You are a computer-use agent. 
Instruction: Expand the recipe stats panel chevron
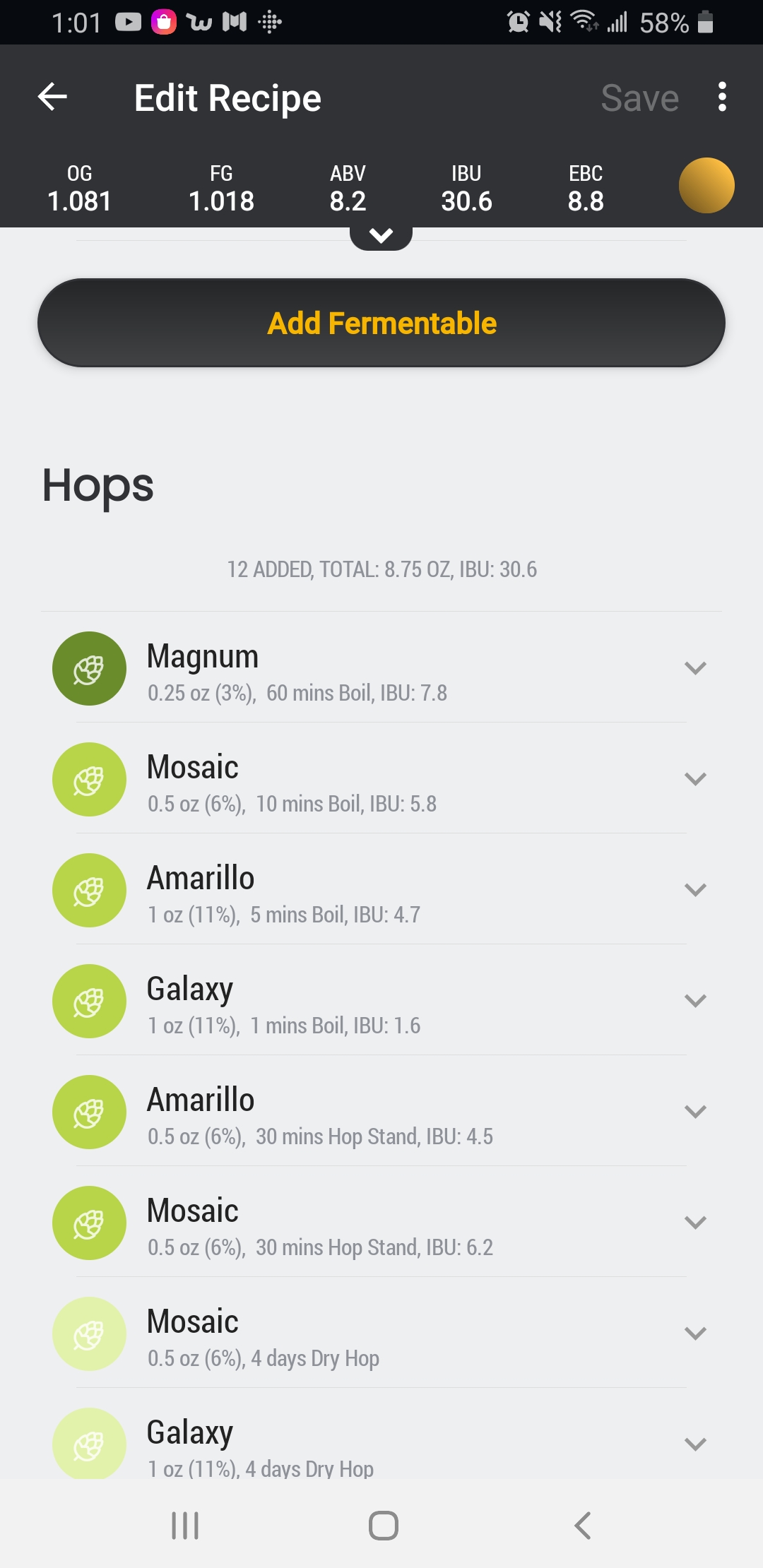click(381, 237)
